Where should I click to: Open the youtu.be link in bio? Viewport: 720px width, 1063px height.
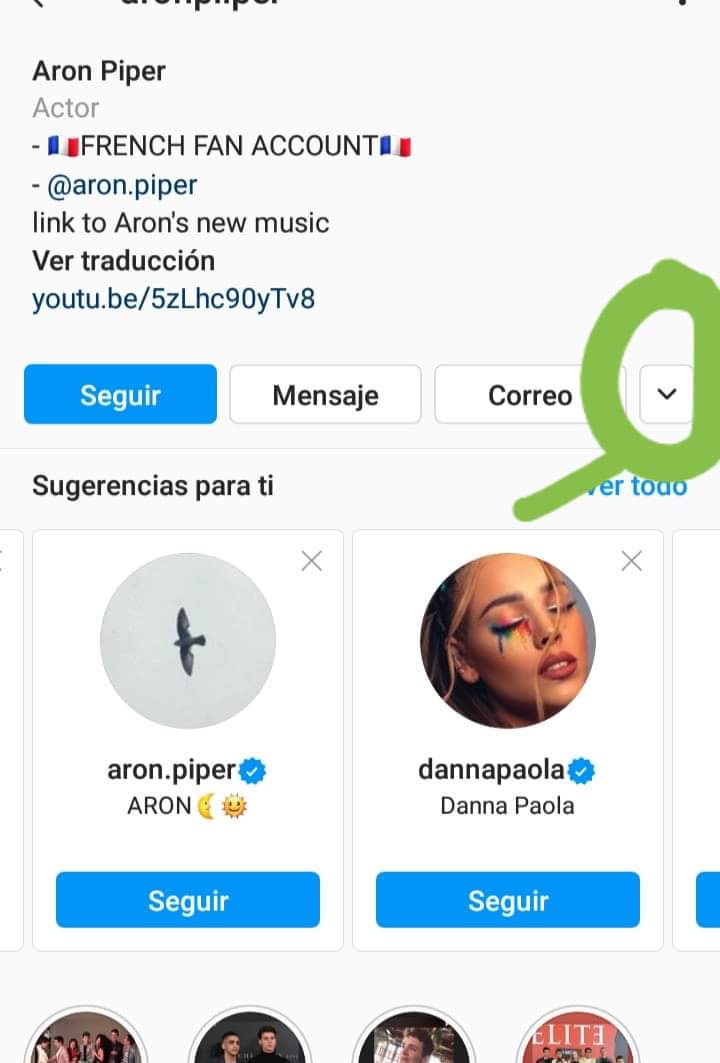[173, 298]
